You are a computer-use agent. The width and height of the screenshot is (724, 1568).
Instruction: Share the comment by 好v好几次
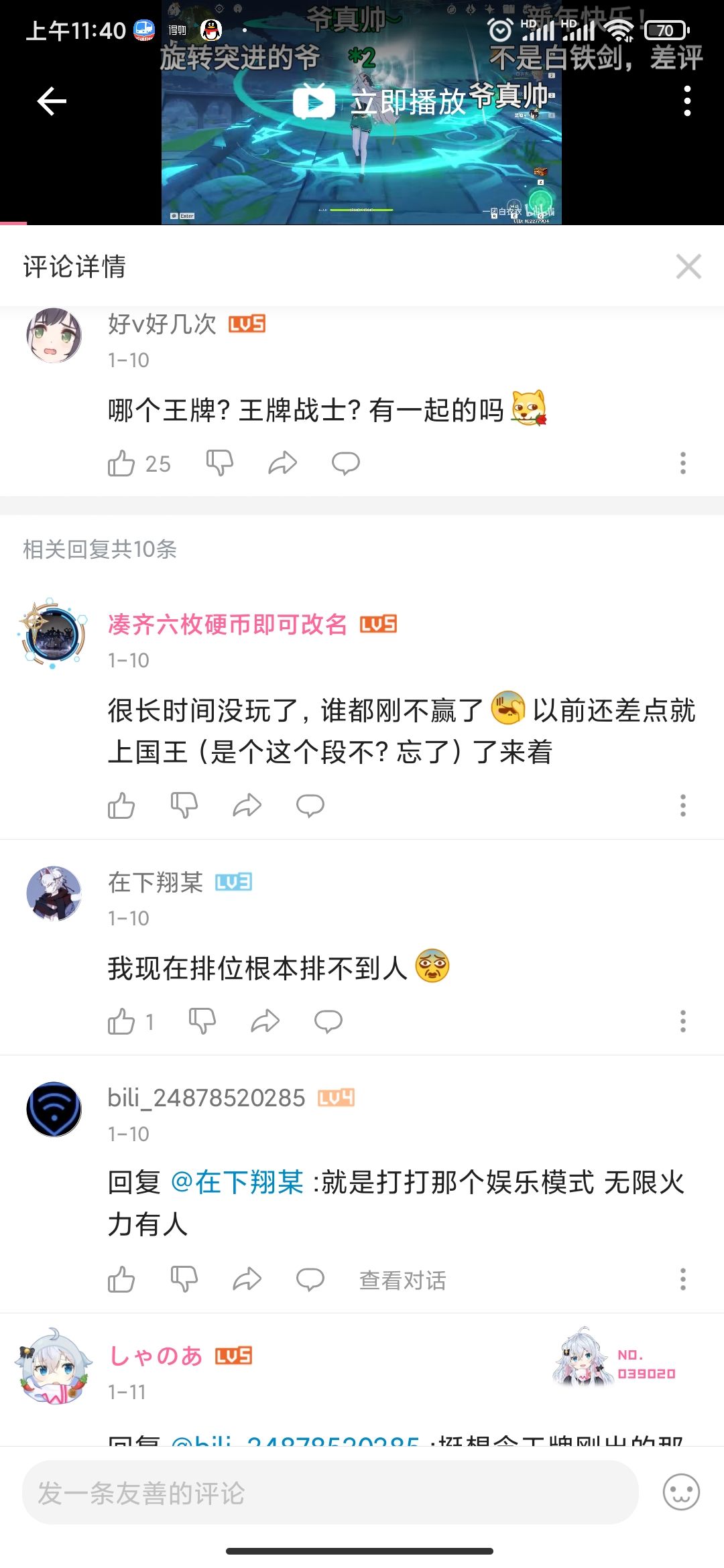click(x=282, y=463)
